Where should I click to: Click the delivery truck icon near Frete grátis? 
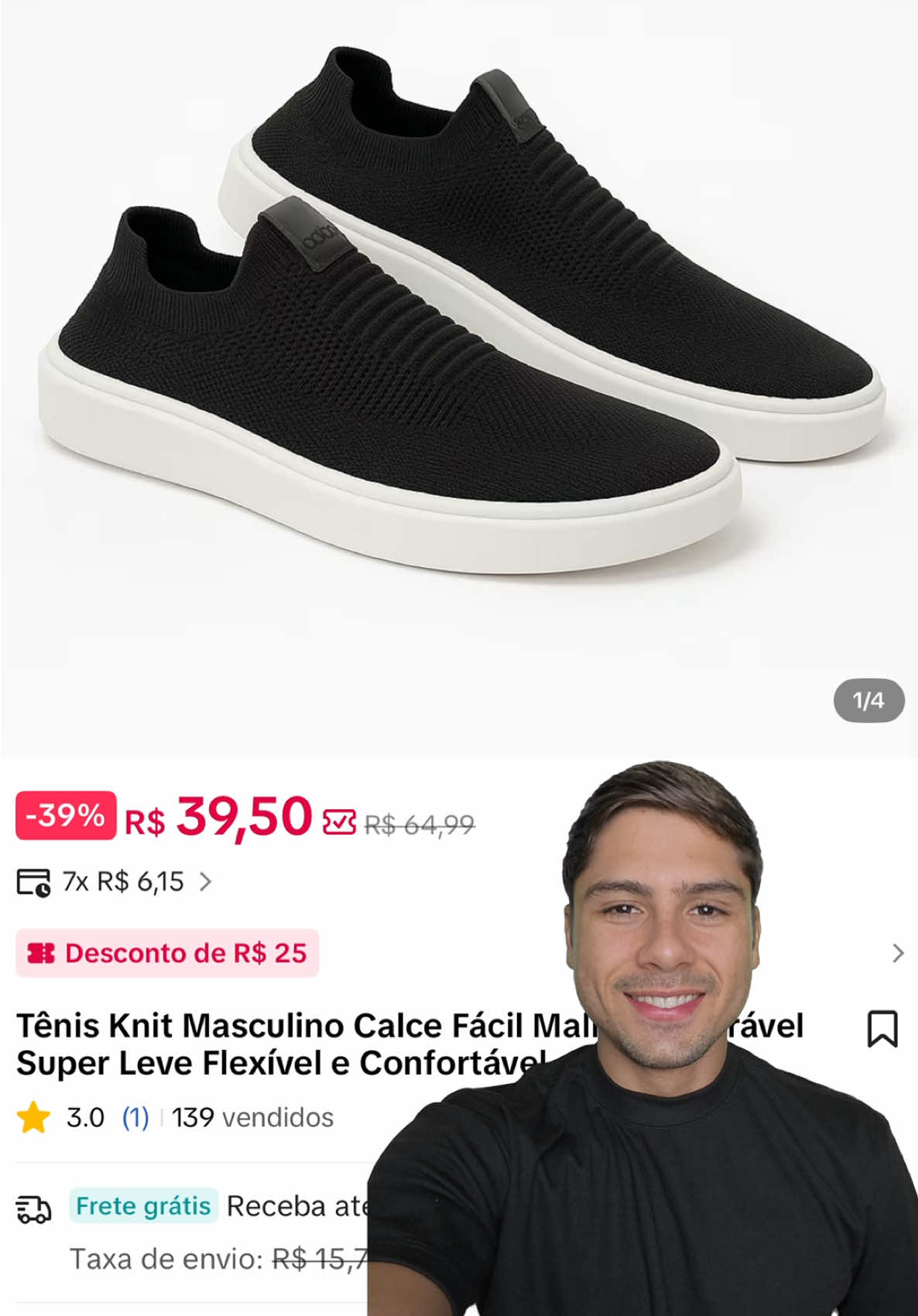[x=33, y=1206]
